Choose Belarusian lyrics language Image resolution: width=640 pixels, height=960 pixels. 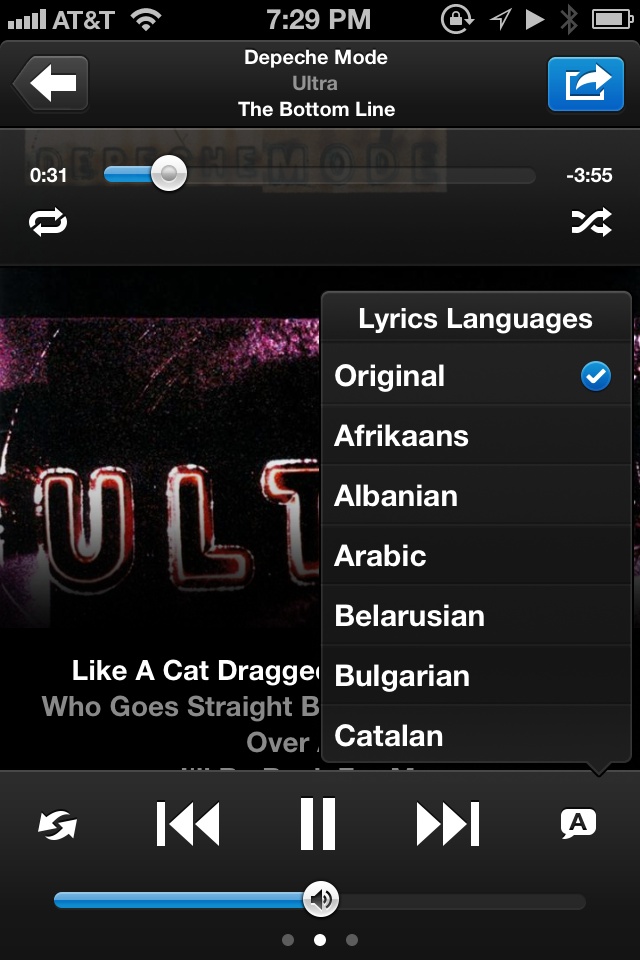(476, 616)
